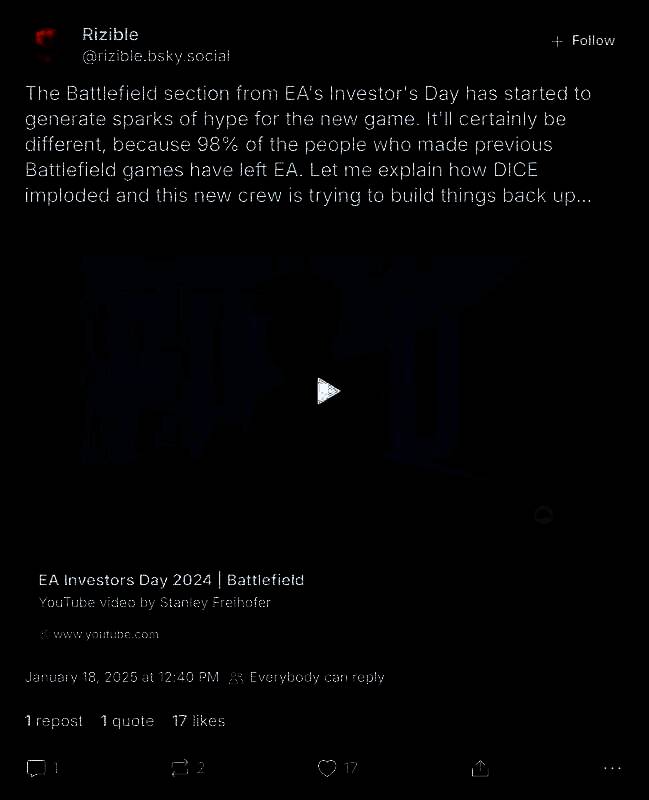Share this post
649x800 pixels.
coord(480,768)
